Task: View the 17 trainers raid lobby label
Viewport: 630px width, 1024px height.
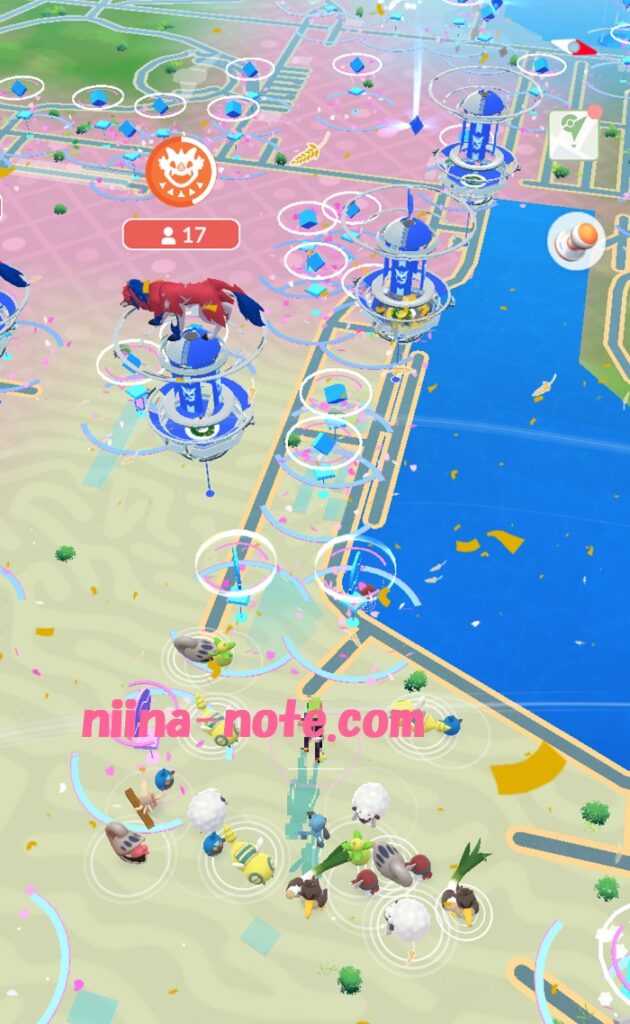Action: 181,234
